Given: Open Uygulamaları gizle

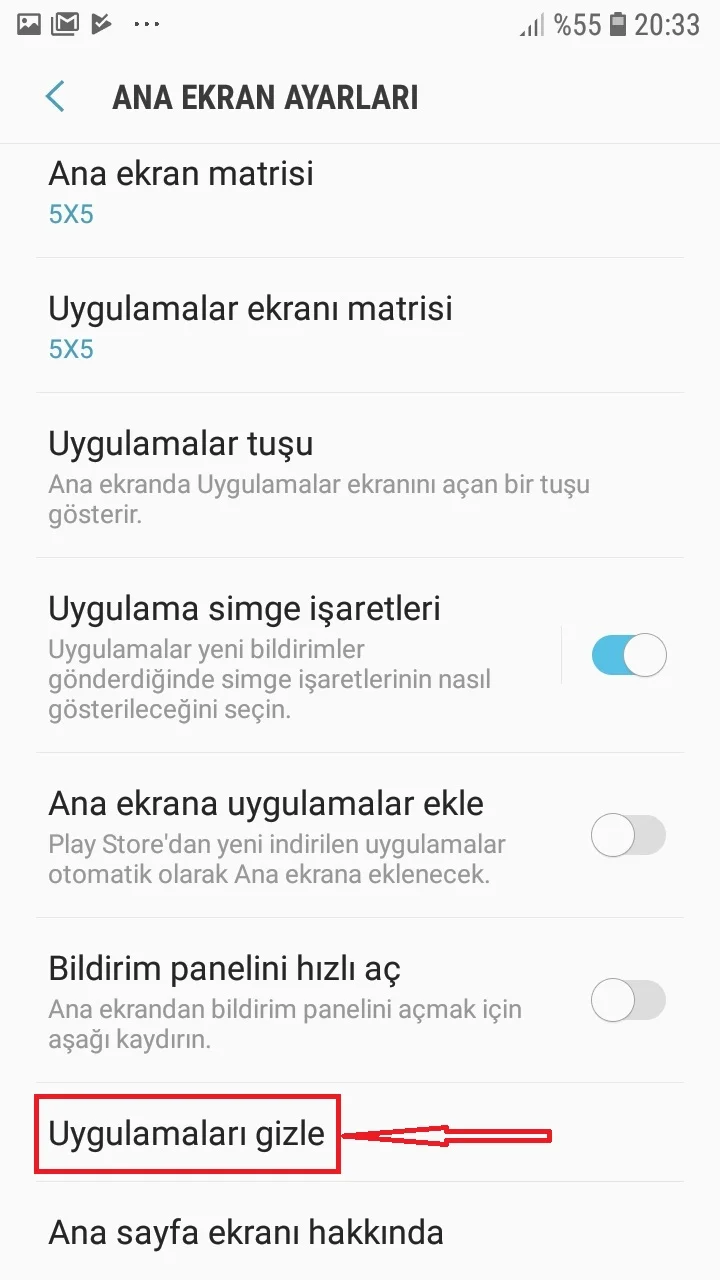Looking at the screenshot, I should pos(188,1134).
